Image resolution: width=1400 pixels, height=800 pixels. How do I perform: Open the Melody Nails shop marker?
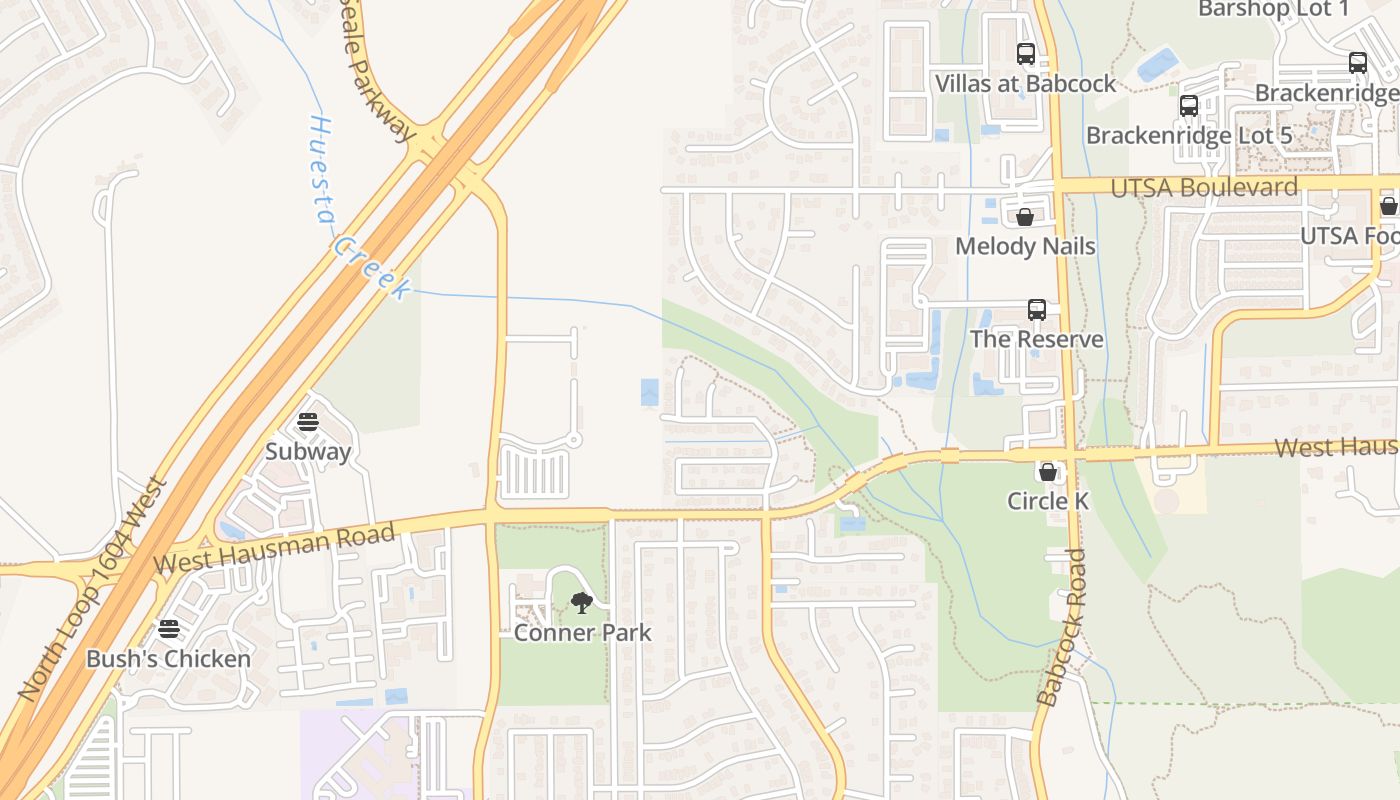(1025, 217)
